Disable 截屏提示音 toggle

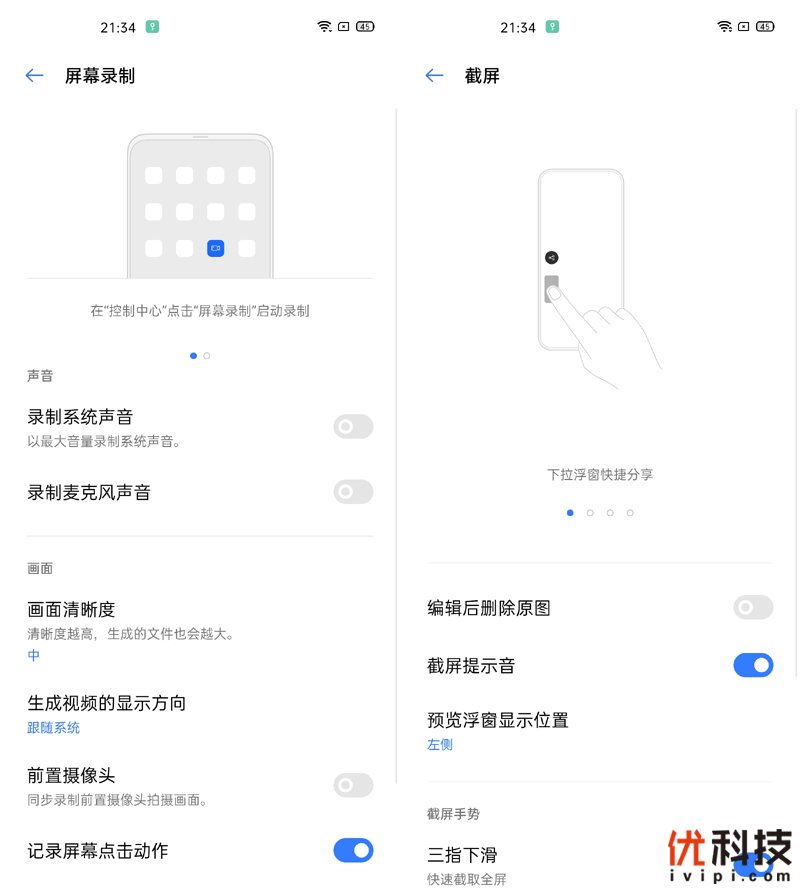tap(753, 665)
